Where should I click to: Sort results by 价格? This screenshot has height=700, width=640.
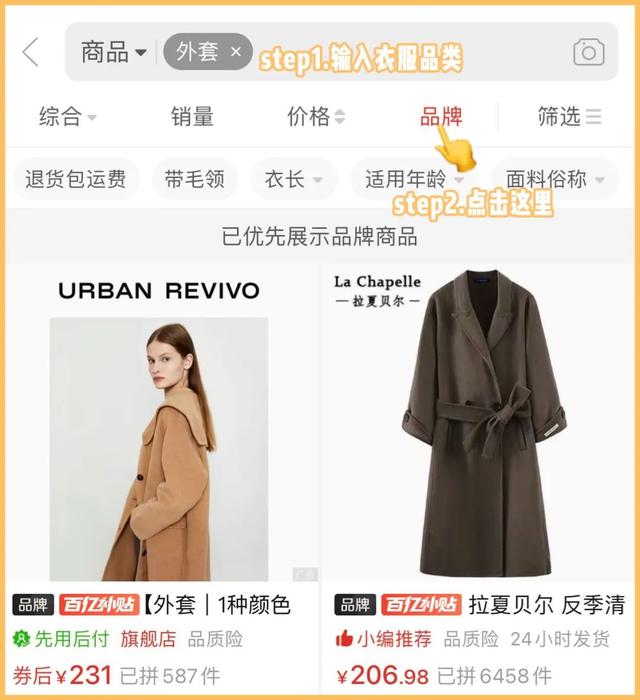(x=315, y=117)
